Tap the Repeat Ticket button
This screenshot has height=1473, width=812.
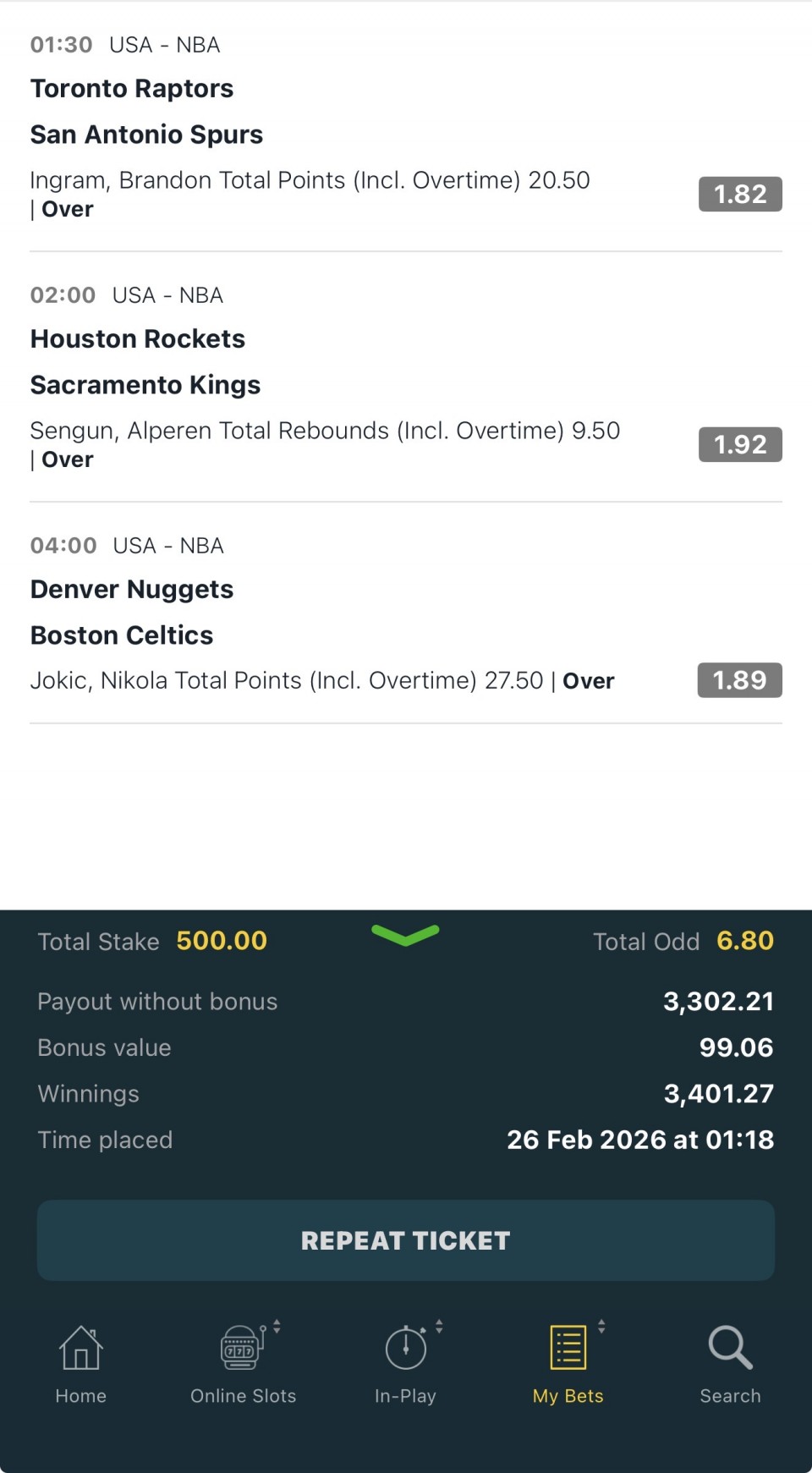point(406,1240)
